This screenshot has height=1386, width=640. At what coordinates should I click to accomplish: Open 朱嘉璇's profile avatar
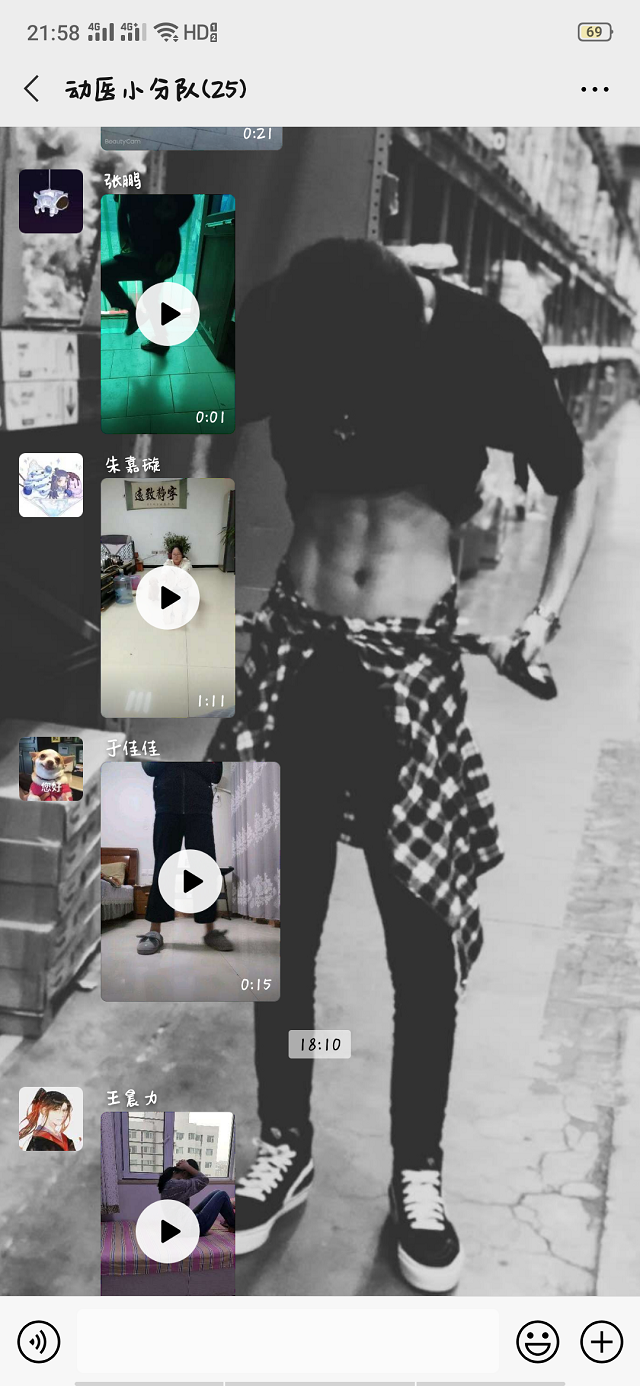(51, 485)
